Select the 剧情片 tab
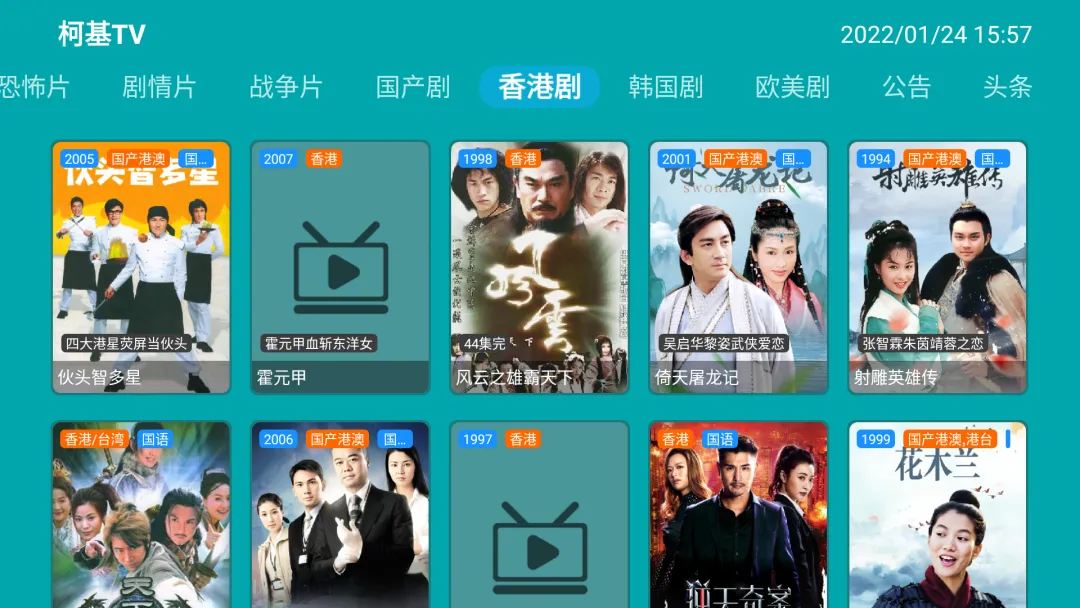This screenshot has width=1080, height=608. point(159,87)
